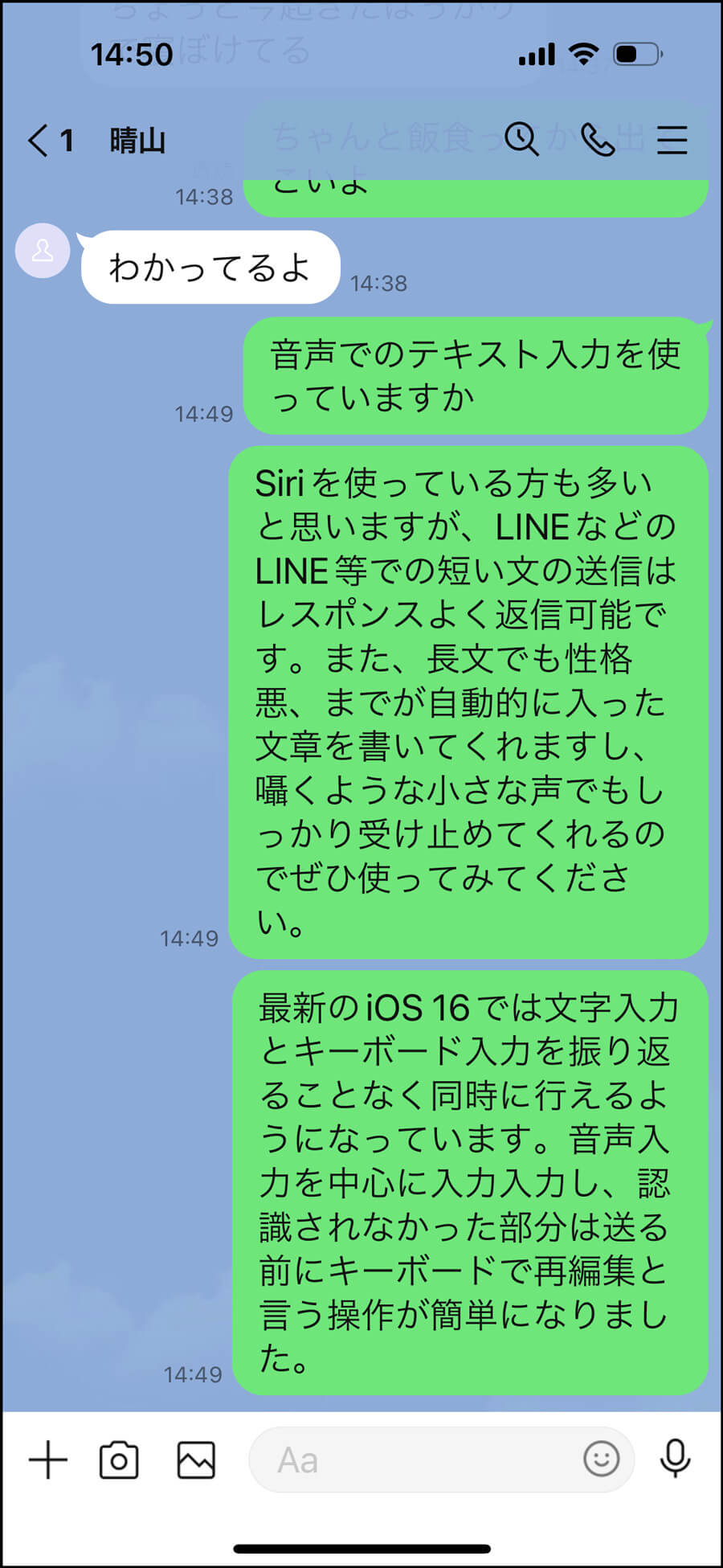The width and height of the screenshot is (723, 1568).
Task: Start a voice call with 晴山
Action: pos(598,140)
